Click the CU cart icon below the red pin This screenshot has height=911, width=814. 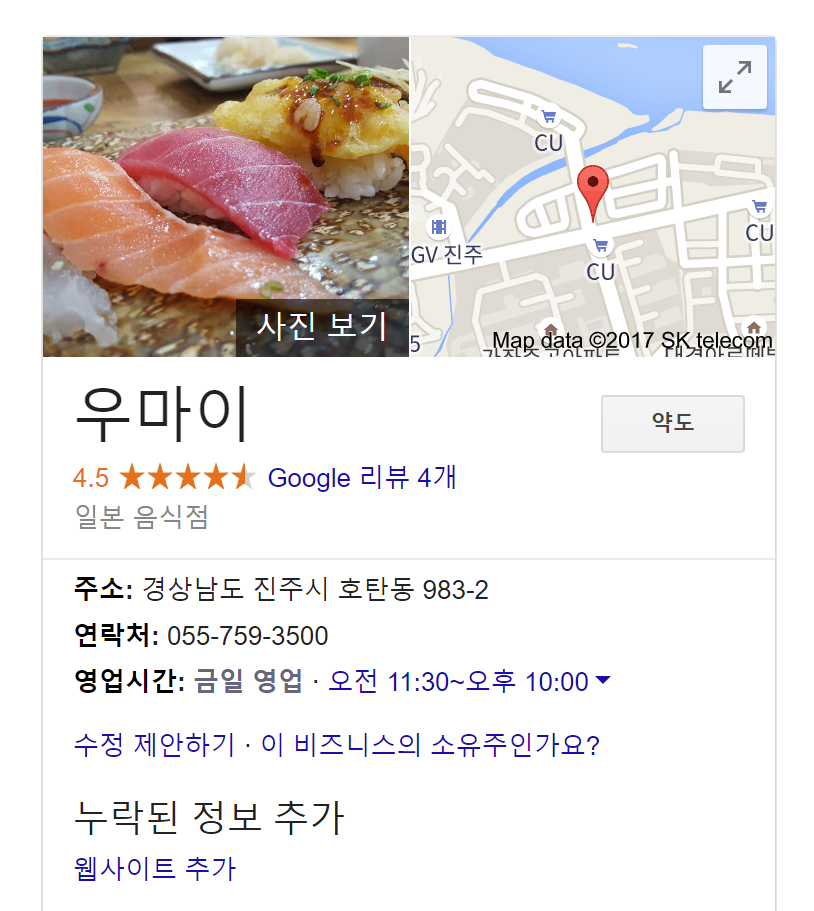pos(600,246)
